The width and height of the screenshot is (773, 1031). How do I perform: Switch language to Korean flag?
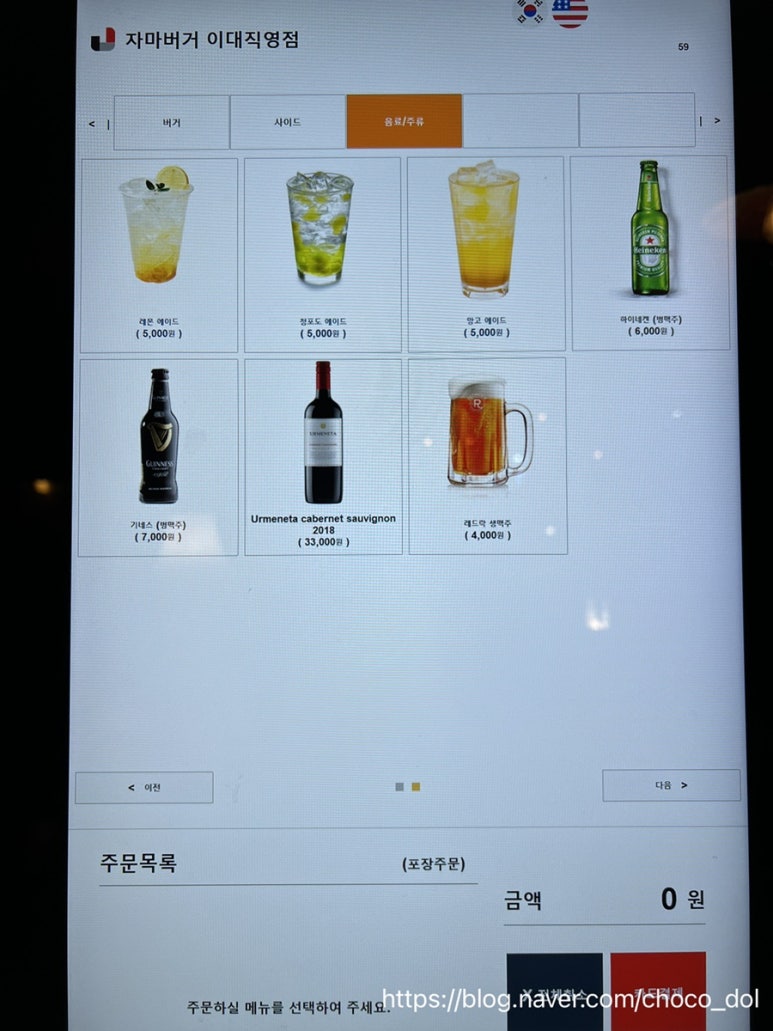click(x=529, y=10)
